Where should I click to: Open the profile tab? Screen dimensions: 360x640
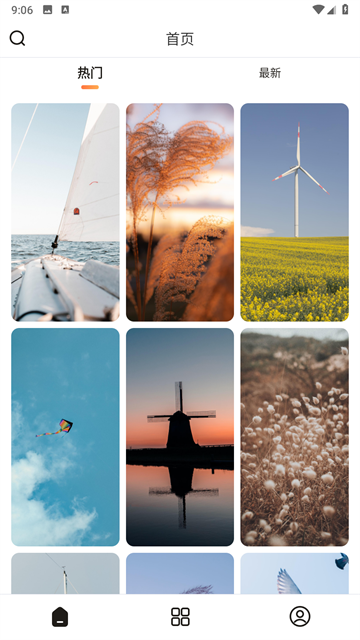pos(300,616)
